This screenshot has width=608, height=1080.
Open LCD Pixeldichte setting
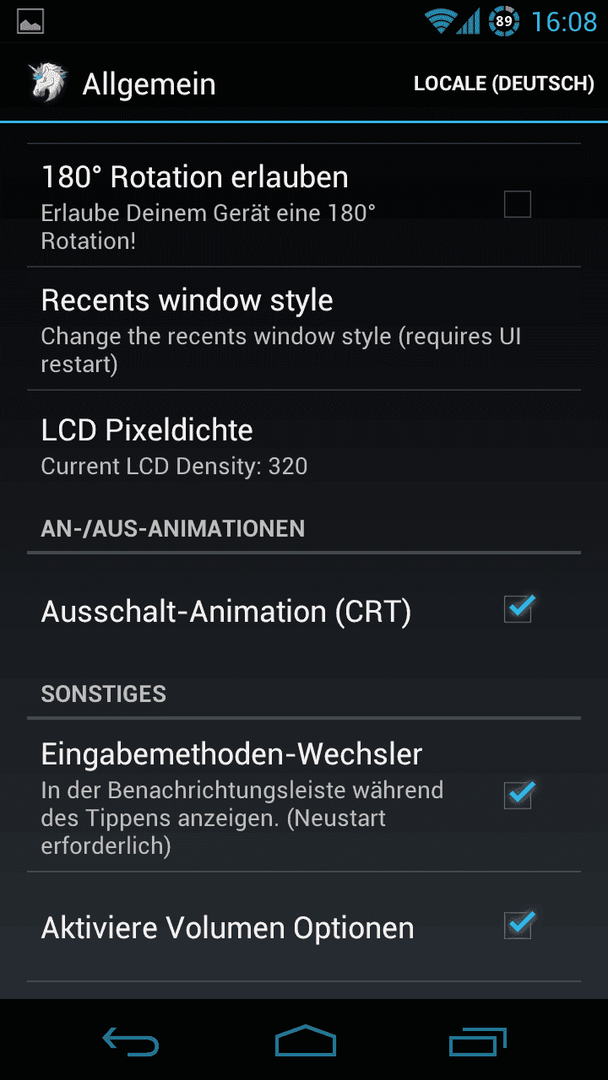(304, 446)
